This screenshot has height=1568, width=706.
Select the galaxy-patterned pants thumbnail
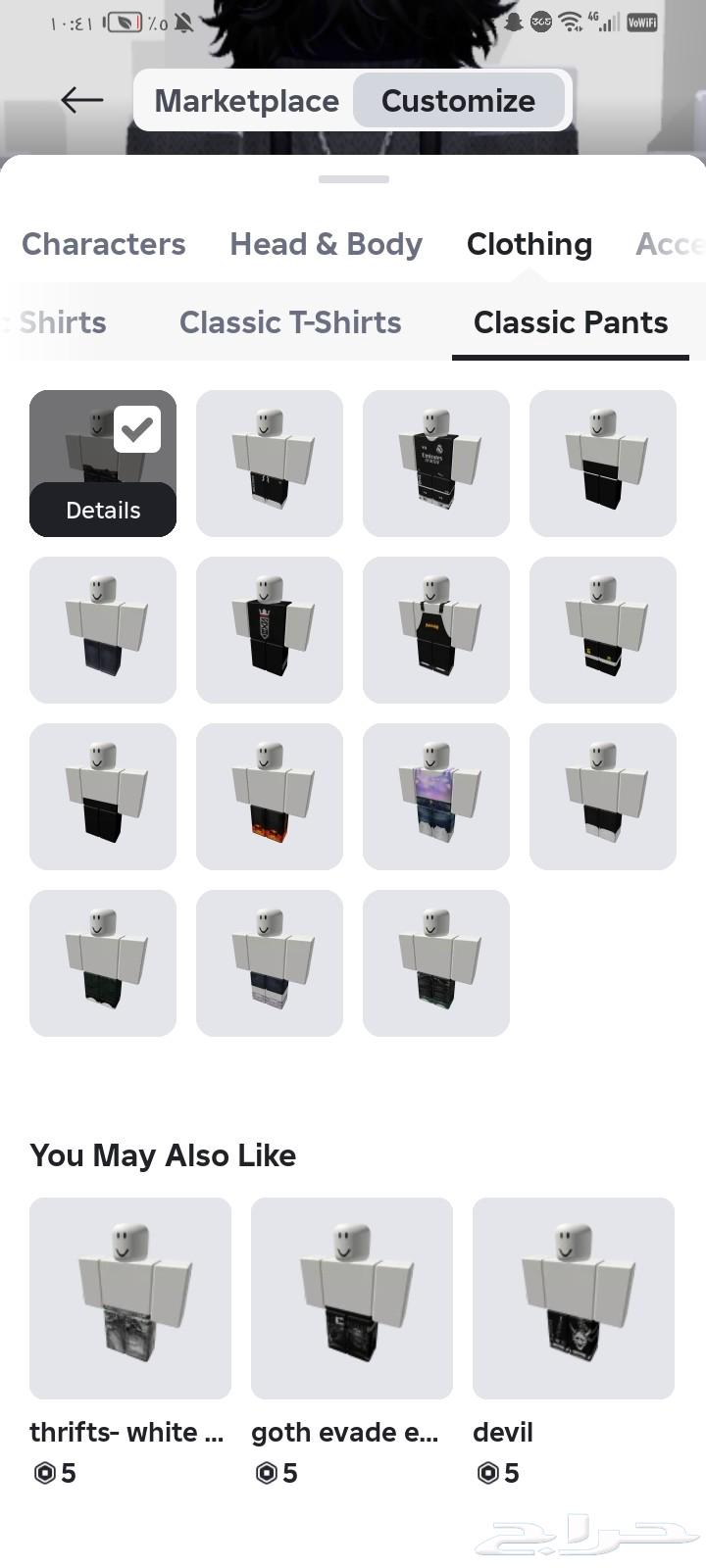tap(436, 796)
